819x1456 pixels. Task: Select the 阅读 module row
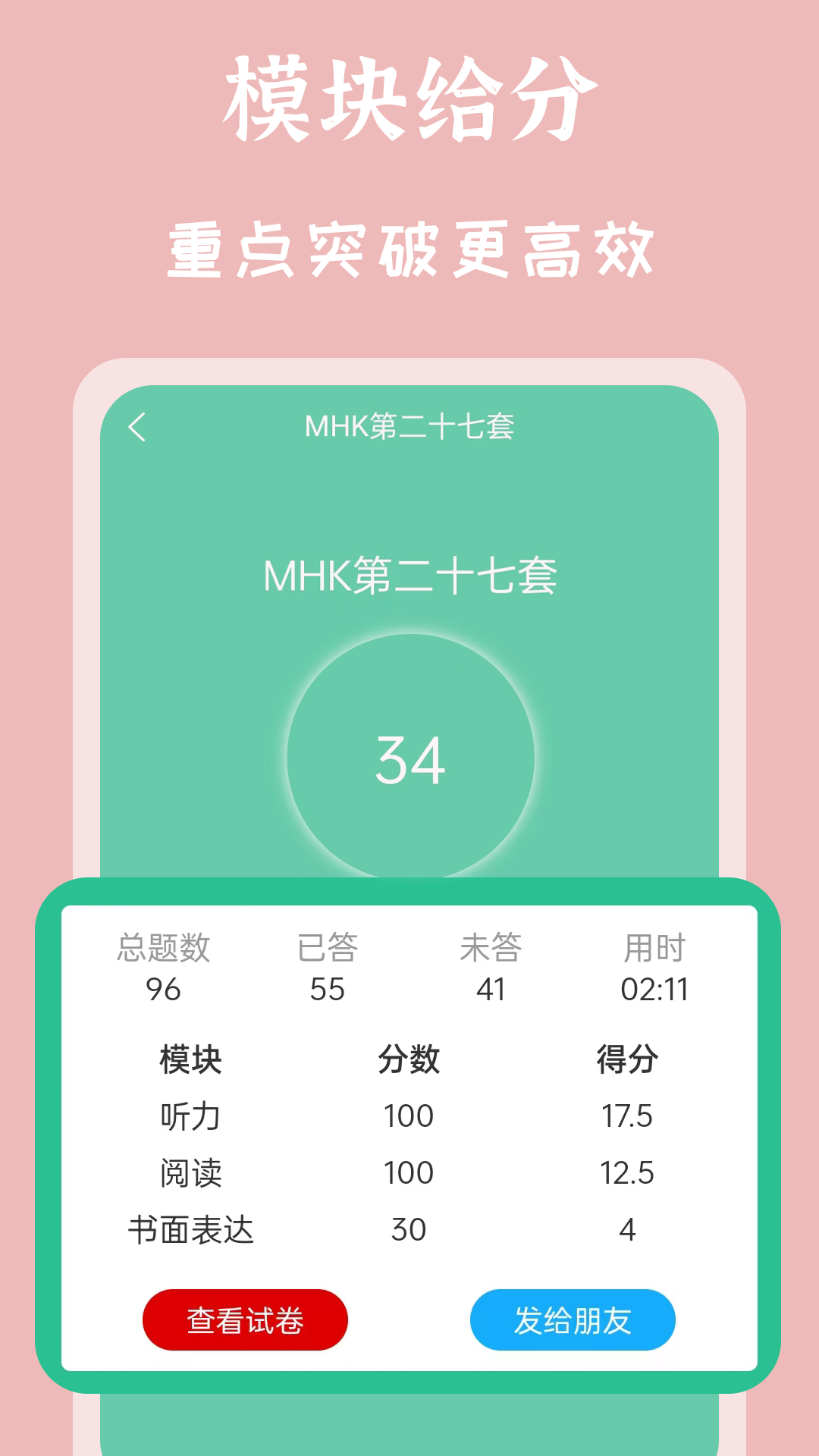coord(190,1170)
